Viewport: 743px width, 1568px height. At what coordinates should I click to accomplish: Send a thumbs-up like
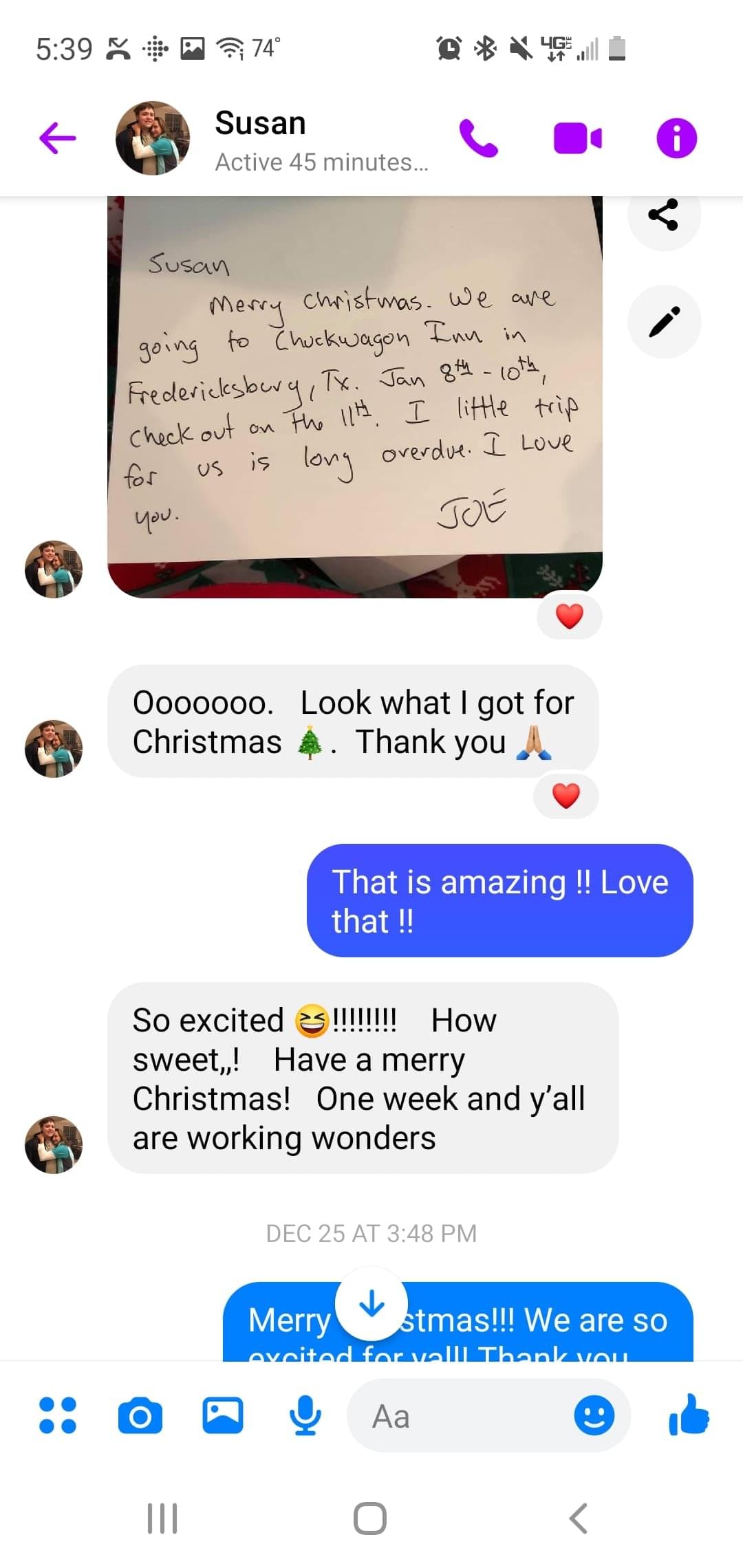tap(689, 1414)
